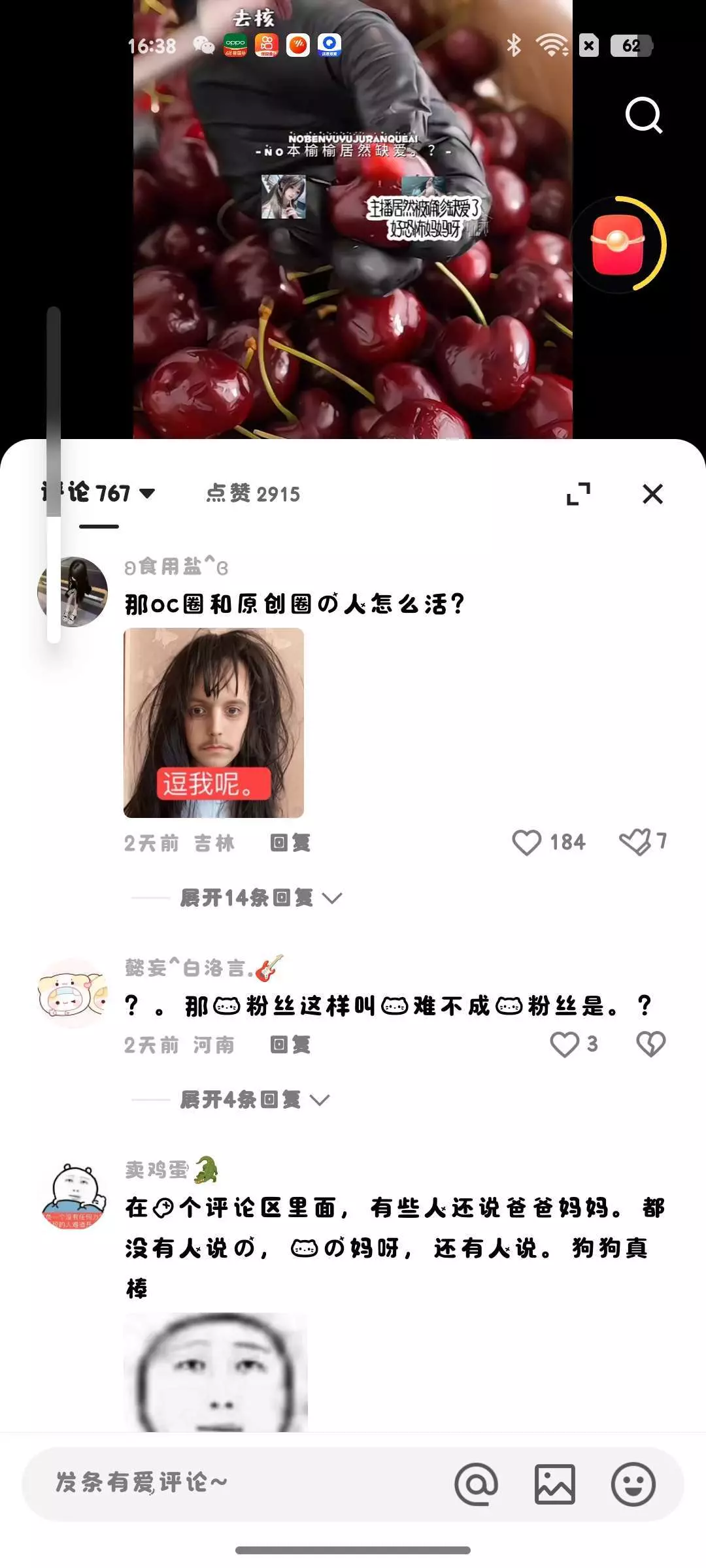
Task: Attach a picture to the comment
Action: pos(554,1484)
